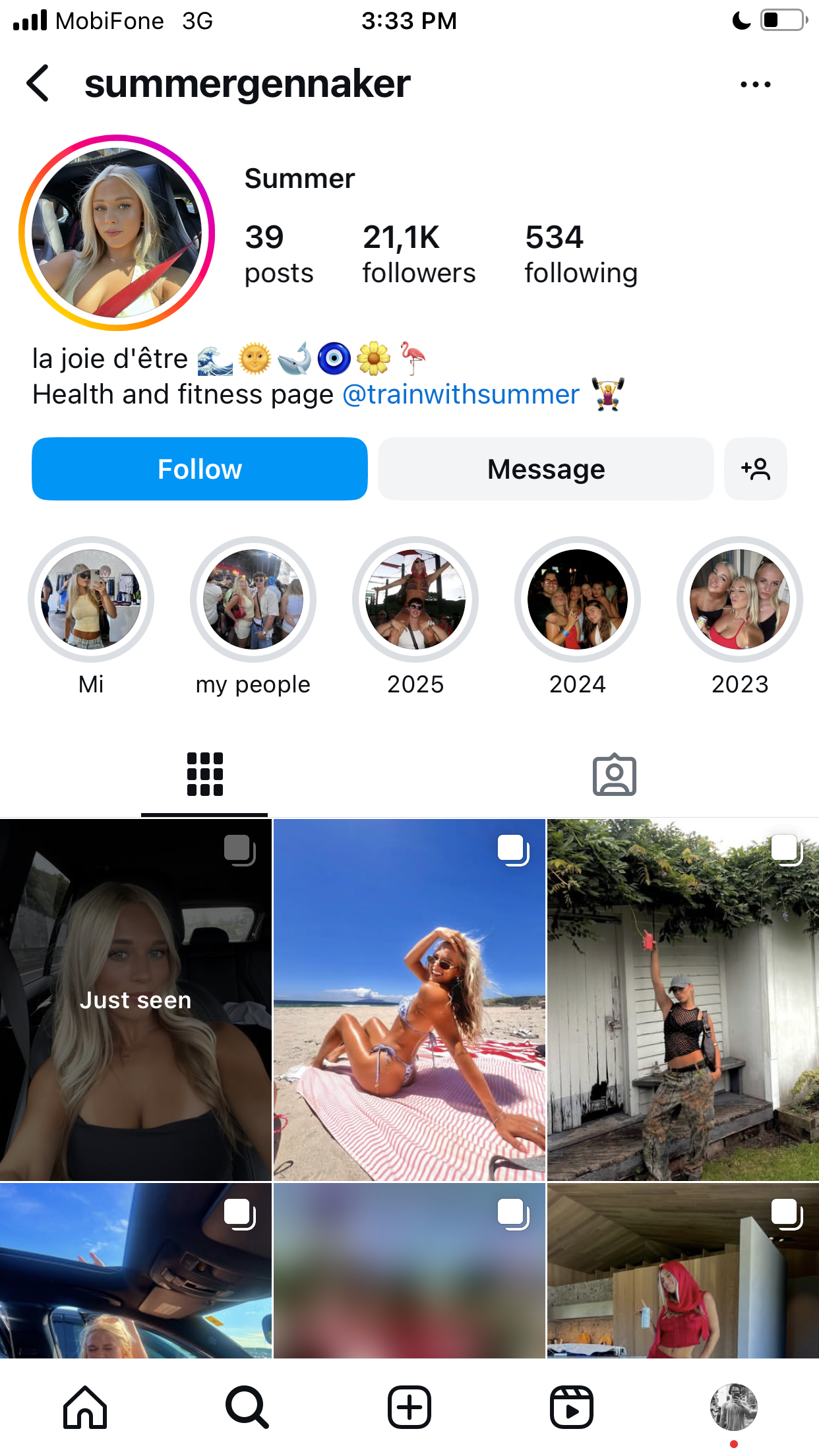
Task: Go back using the arrow
Action: pyautogui.click(x=38, y=83)
